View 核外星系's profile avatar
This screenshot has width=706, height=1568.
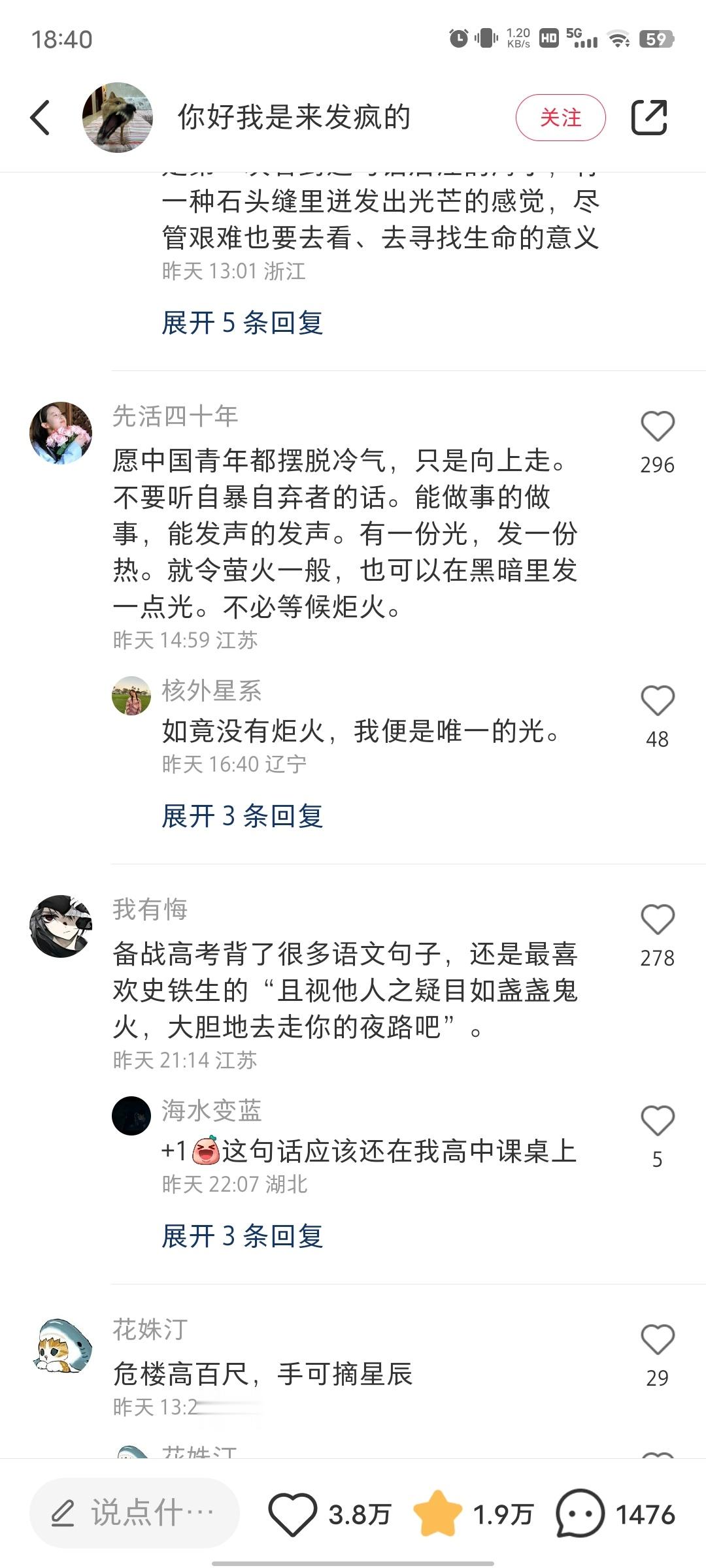(131, 696)
